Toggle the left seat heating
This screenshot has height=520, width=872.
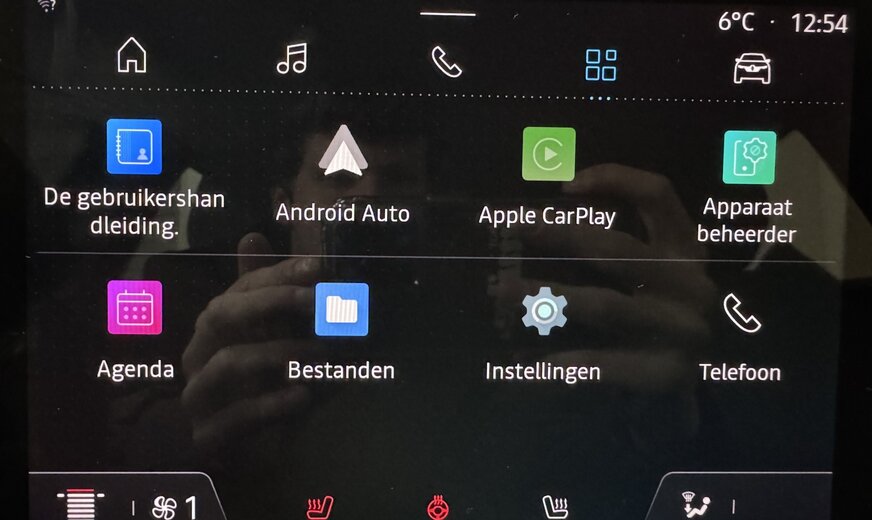(319, 507)
